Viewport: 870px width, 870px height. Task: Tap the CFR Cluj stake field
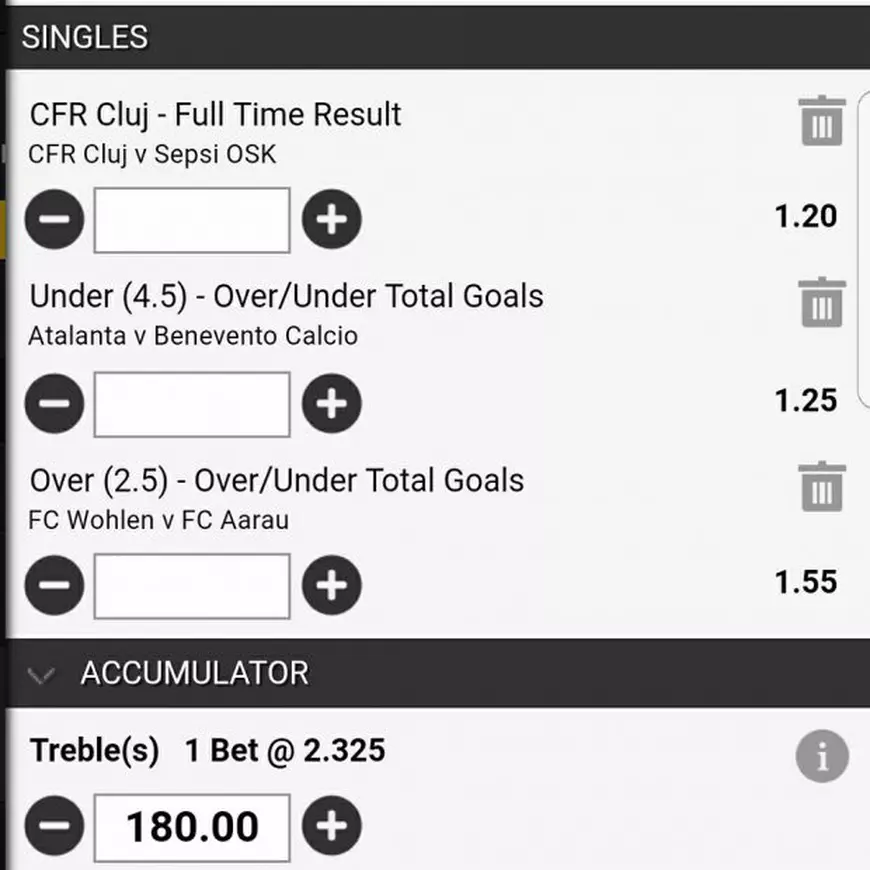tap(192, 219)
